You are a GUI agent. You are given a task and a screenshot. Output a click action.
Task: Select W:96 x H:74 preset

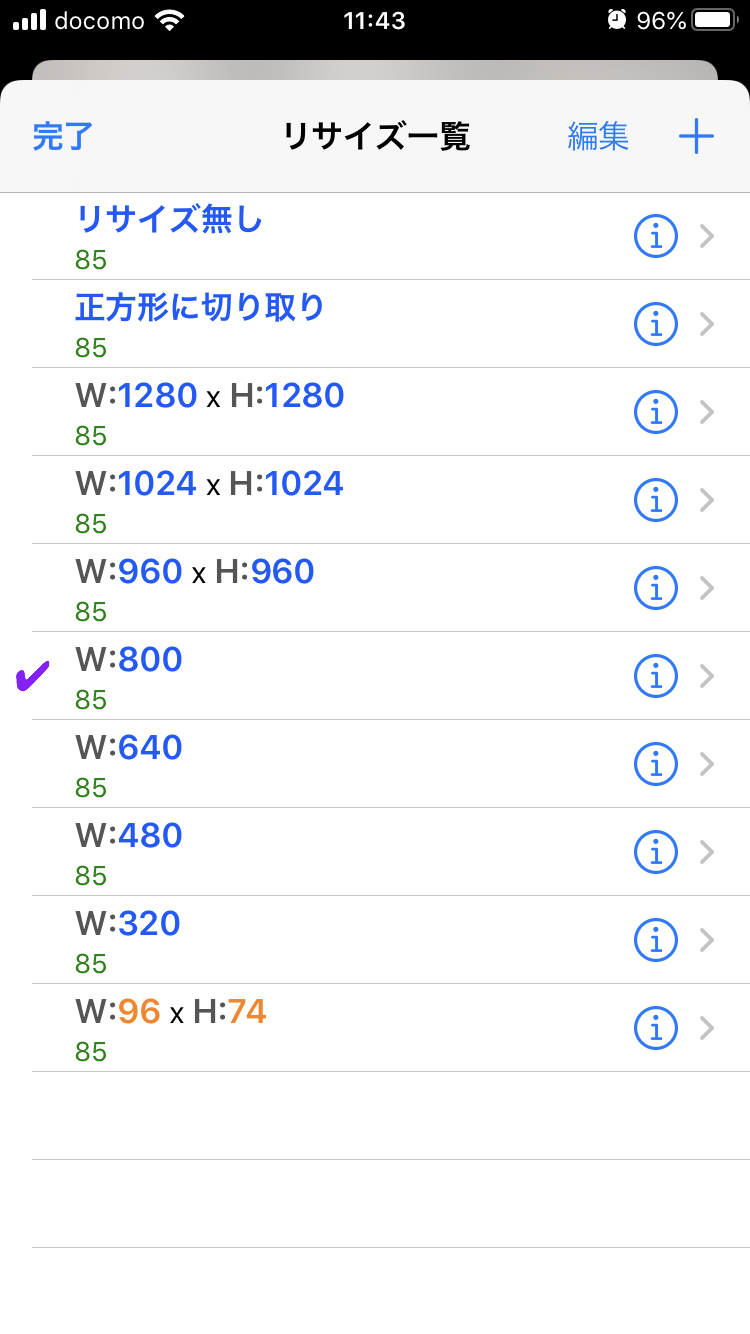(375, 1028)
